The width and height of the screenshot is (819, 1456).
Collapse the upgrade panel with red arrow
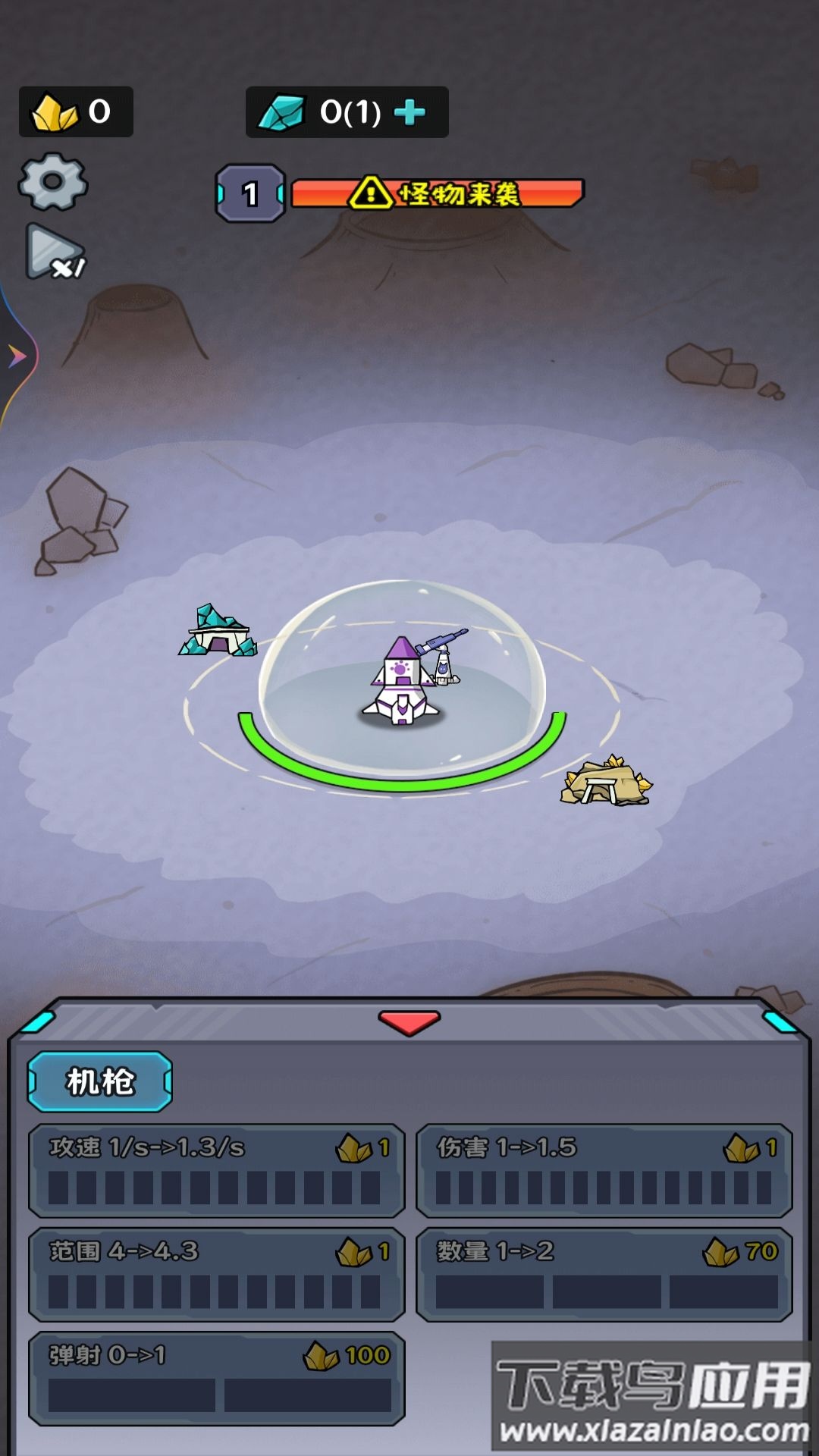tap(409, 1022)
